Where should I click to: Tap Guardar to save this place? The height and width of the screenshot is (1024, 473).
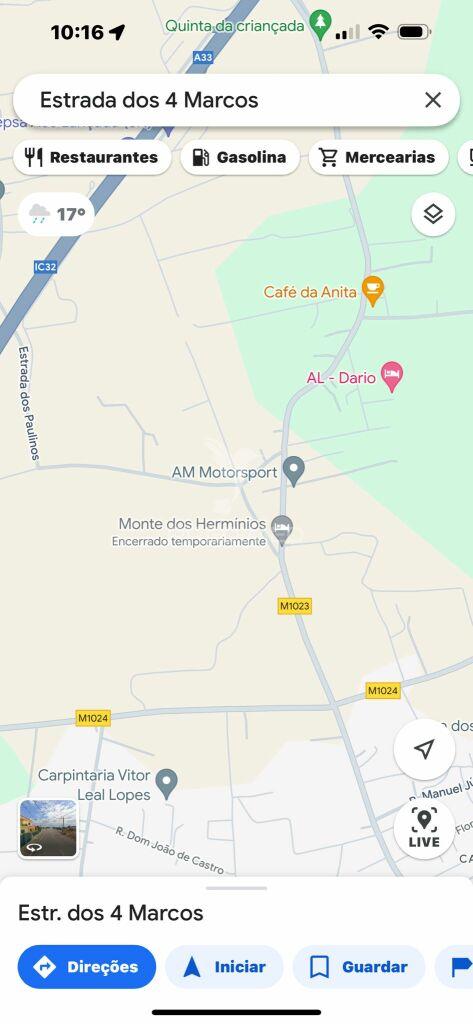coord(359,967)
